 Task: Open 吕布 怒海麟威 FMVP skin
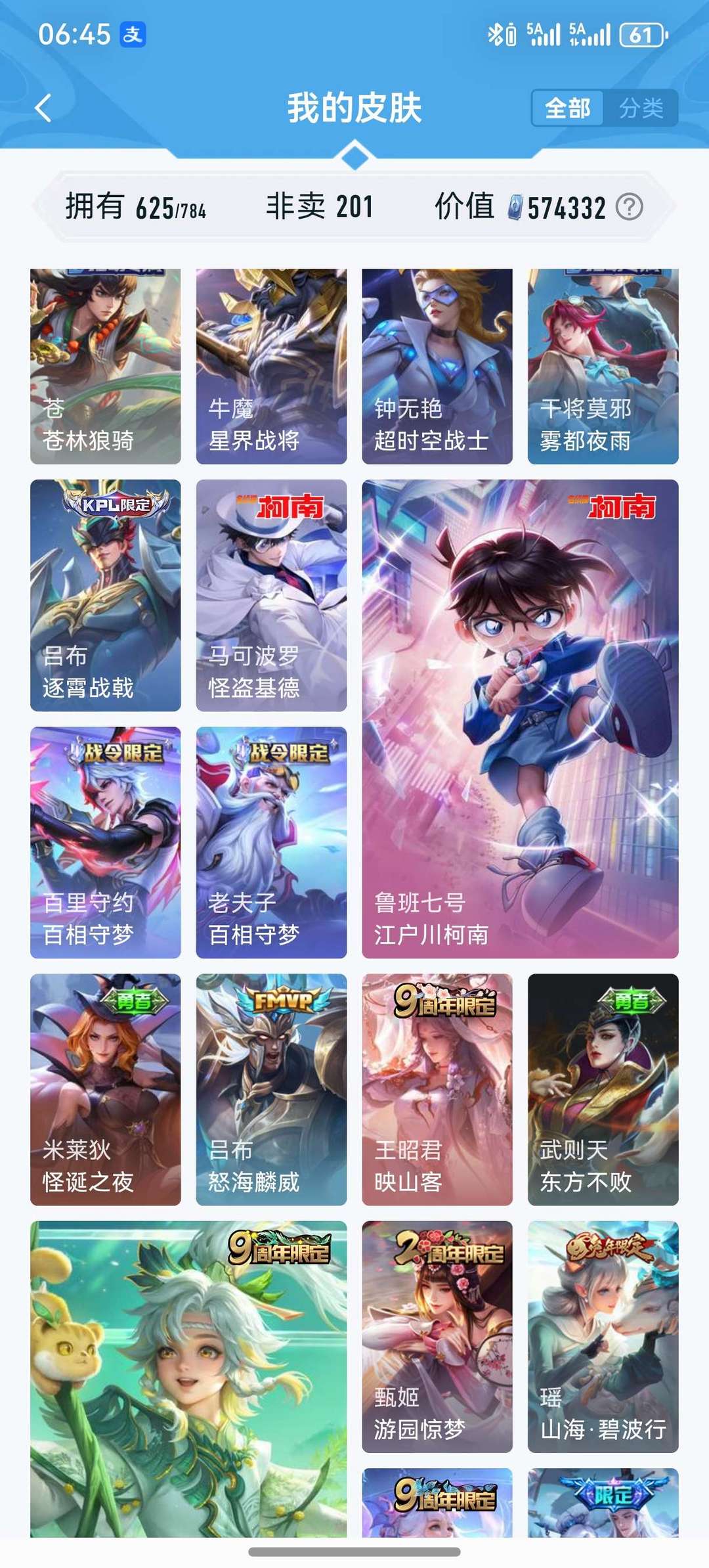271,1089
